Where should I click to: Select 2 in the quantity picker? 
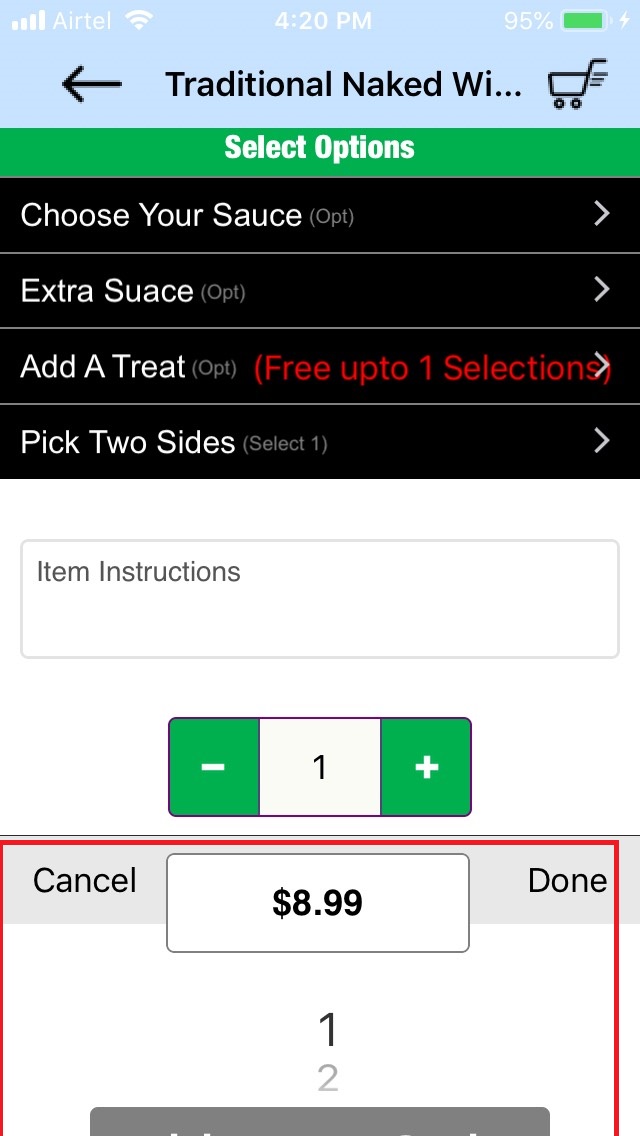point(328,1078)
